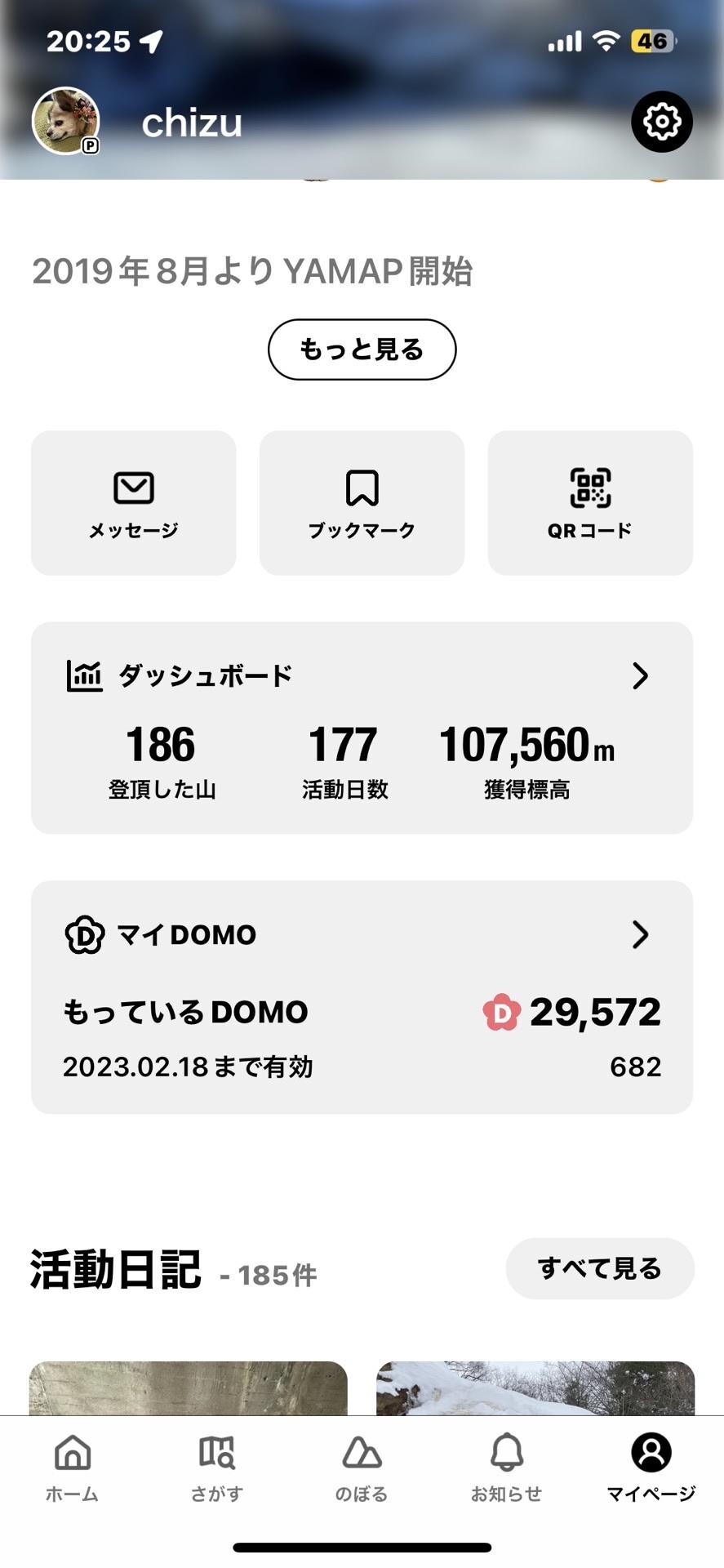Expand the マイDOMO section via its chevron
724x1568 pixels.
tap(642, 934)
